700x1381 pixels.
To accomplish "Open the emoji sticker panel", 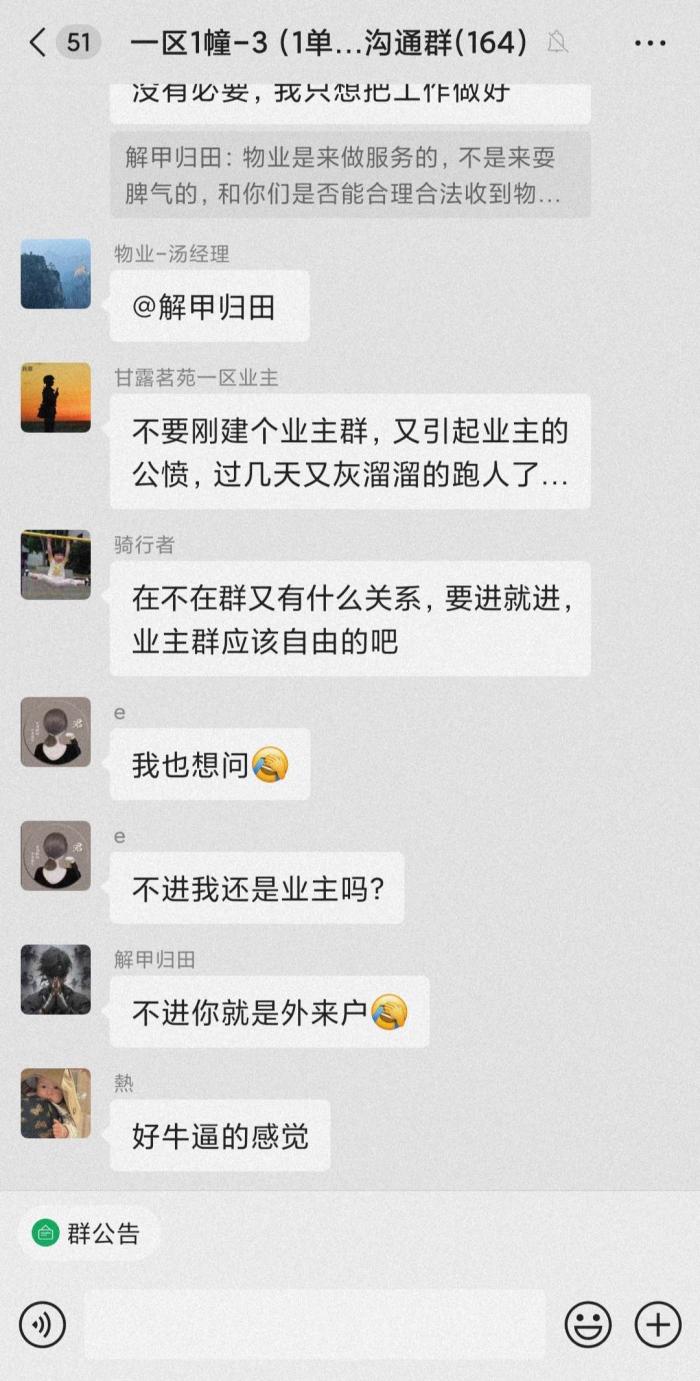I will (588, 1325).
